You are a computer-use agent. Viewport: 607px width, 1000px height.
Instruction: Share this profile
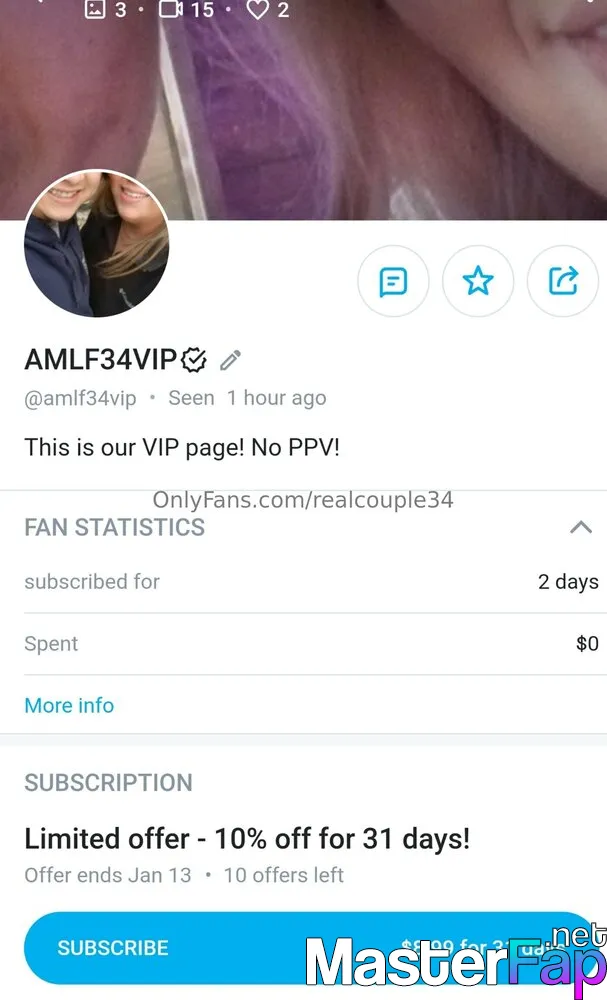(x=563, y=282)
